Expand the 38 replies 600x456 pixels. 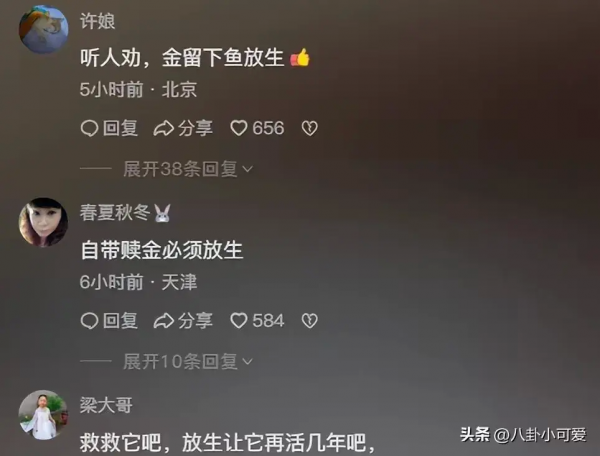click(187, 169)
